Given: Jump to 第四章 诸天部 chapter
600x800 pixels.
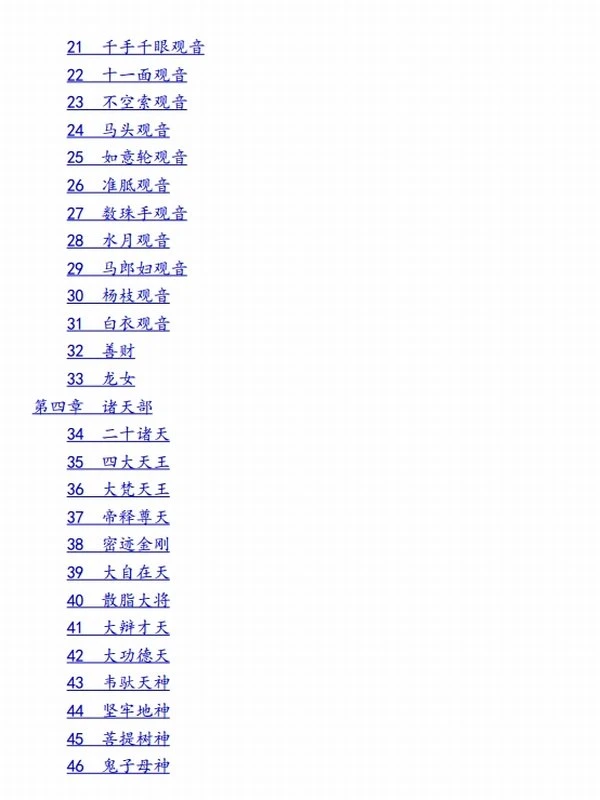Looking at the screenshot, I should coord(93,407).
